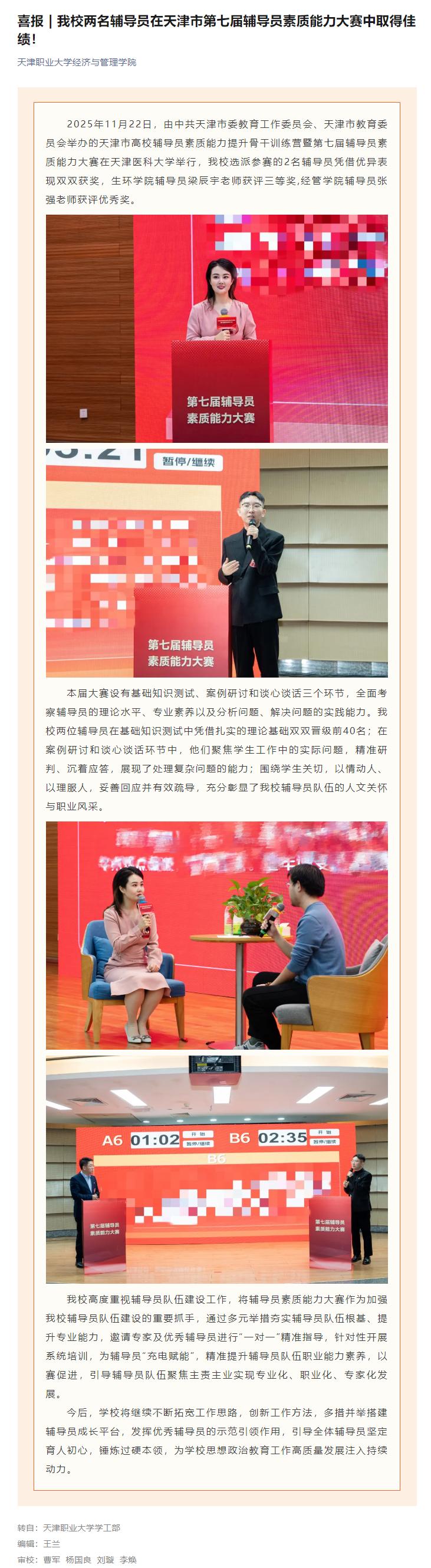This screenshot has width=431, height=1568.
Task: Open the stage photo with A6 and B6 timers
Action: coord(217,1169)
